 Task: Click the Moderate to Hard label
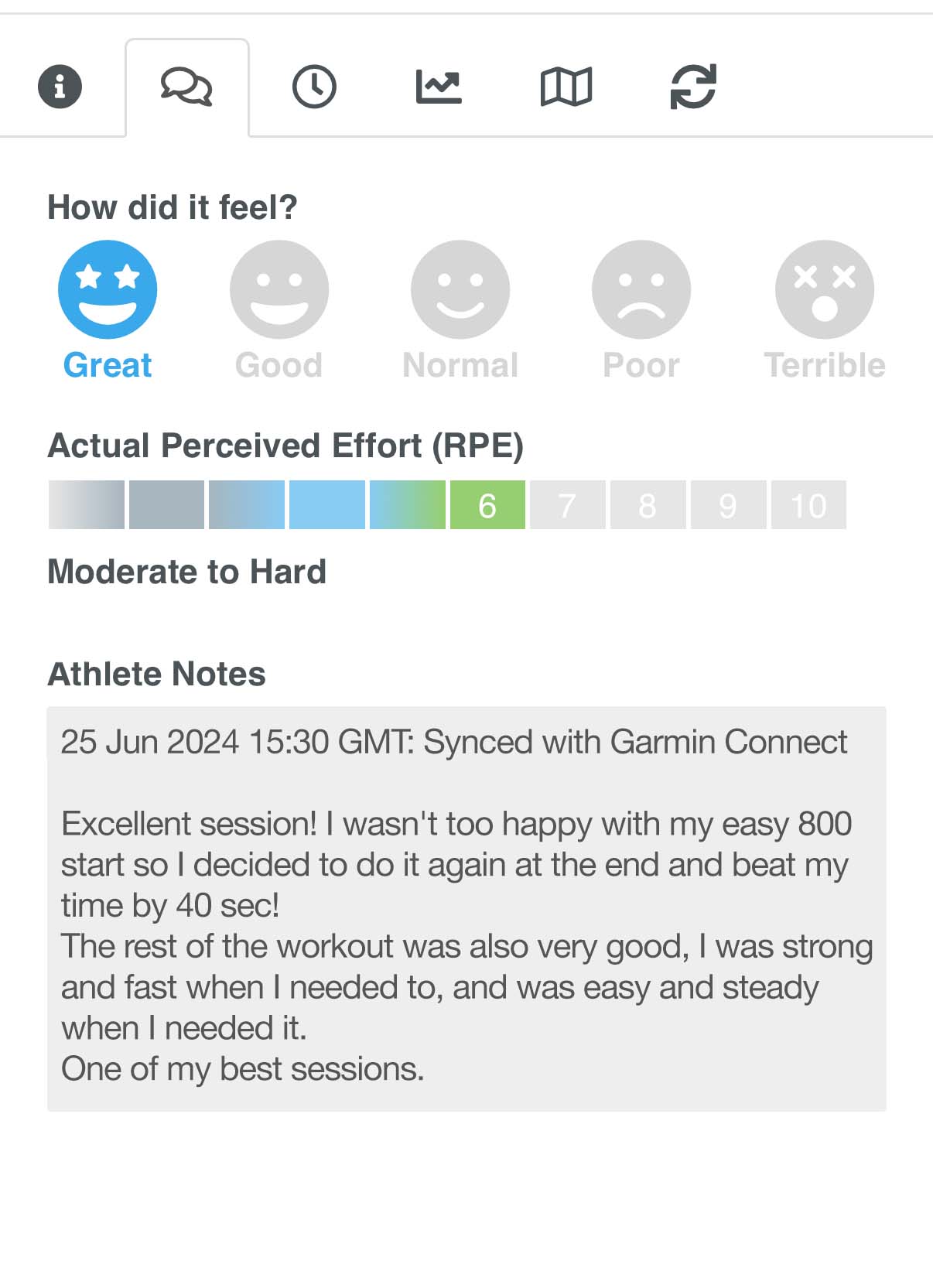click(187, 572)
